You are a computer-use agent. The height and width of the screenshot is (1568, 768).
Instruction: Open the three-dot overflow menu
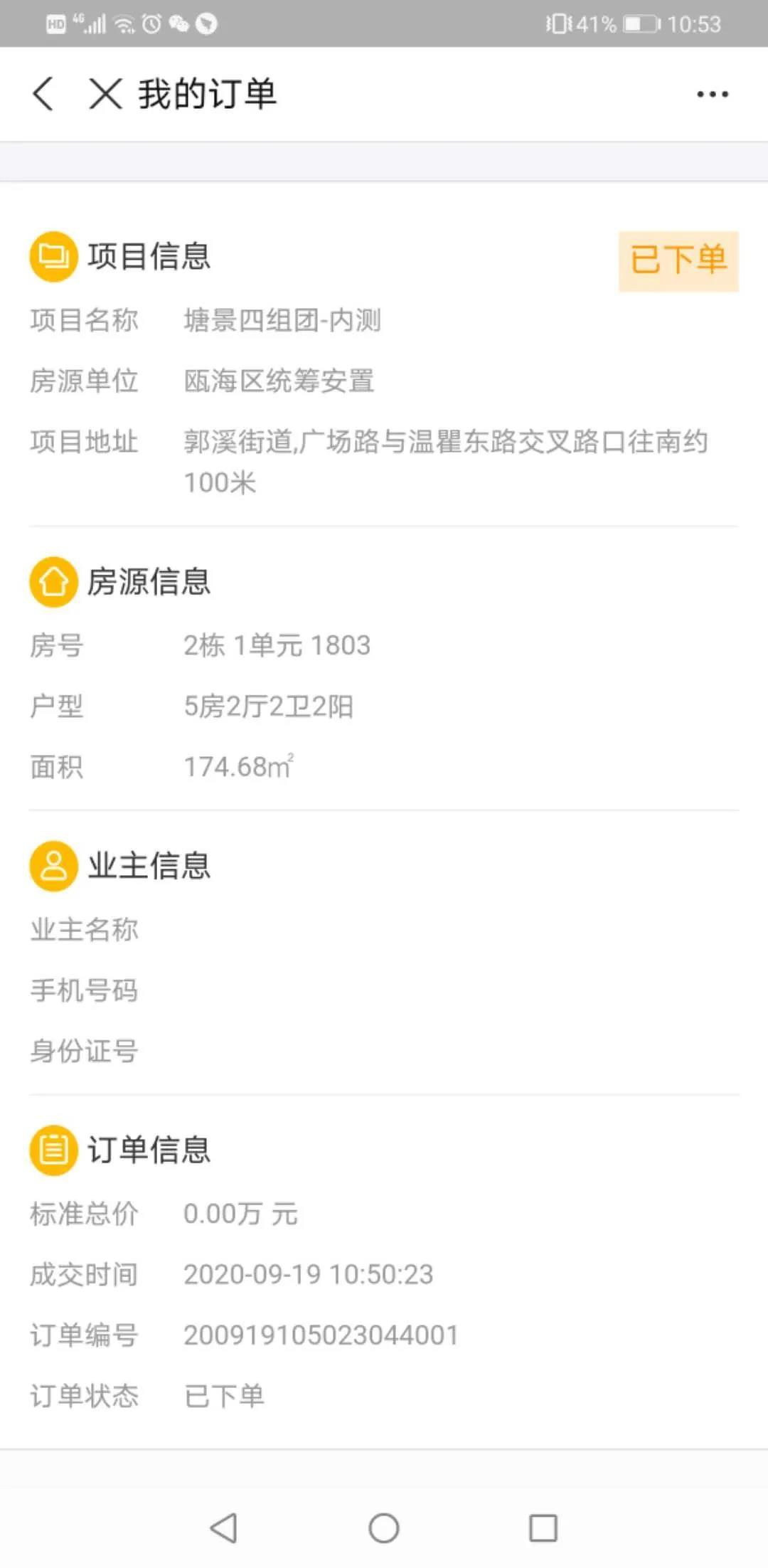coord(713,95)
